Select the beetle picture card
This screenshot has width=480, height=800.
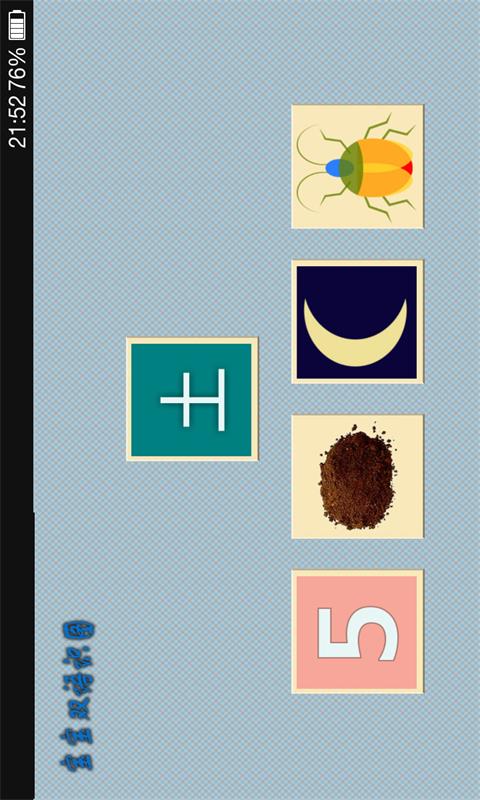357,166
